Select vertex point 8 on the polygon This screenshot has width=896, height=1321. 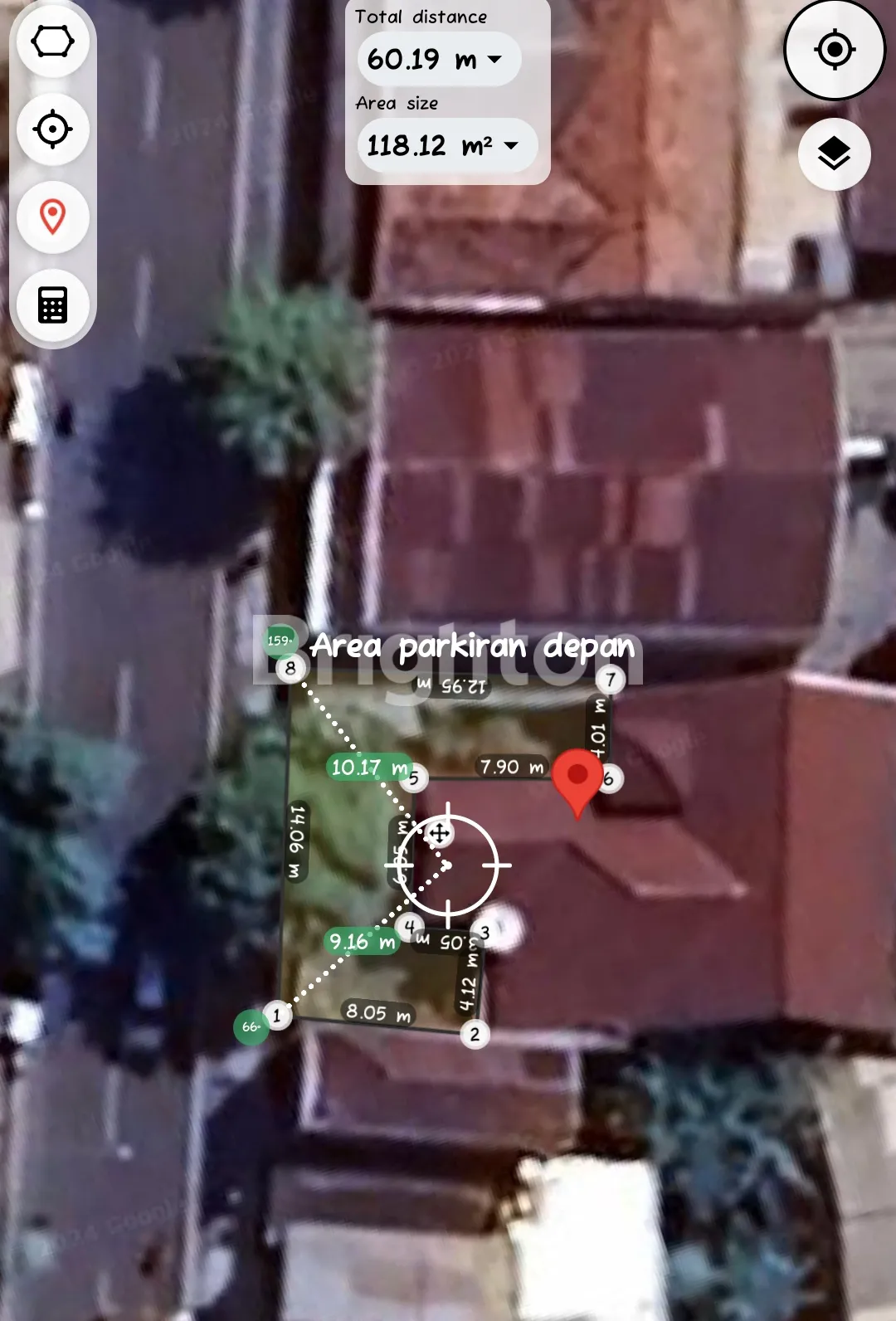[290, 668]
